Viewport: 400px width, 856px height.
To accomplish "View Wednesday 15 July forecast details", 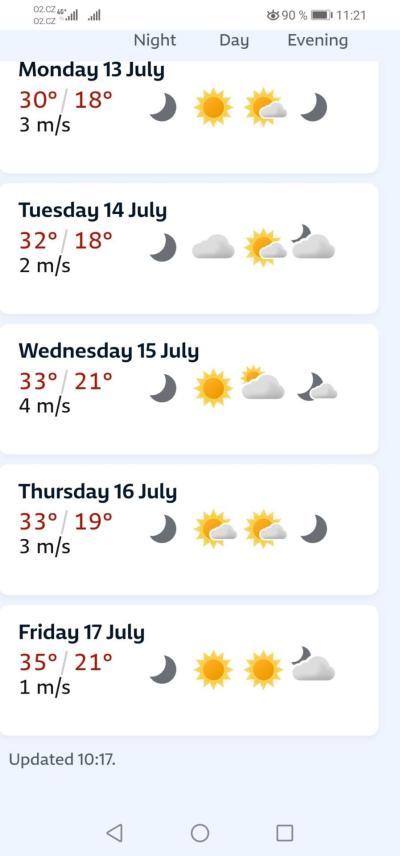I will [x=188, y=389].
